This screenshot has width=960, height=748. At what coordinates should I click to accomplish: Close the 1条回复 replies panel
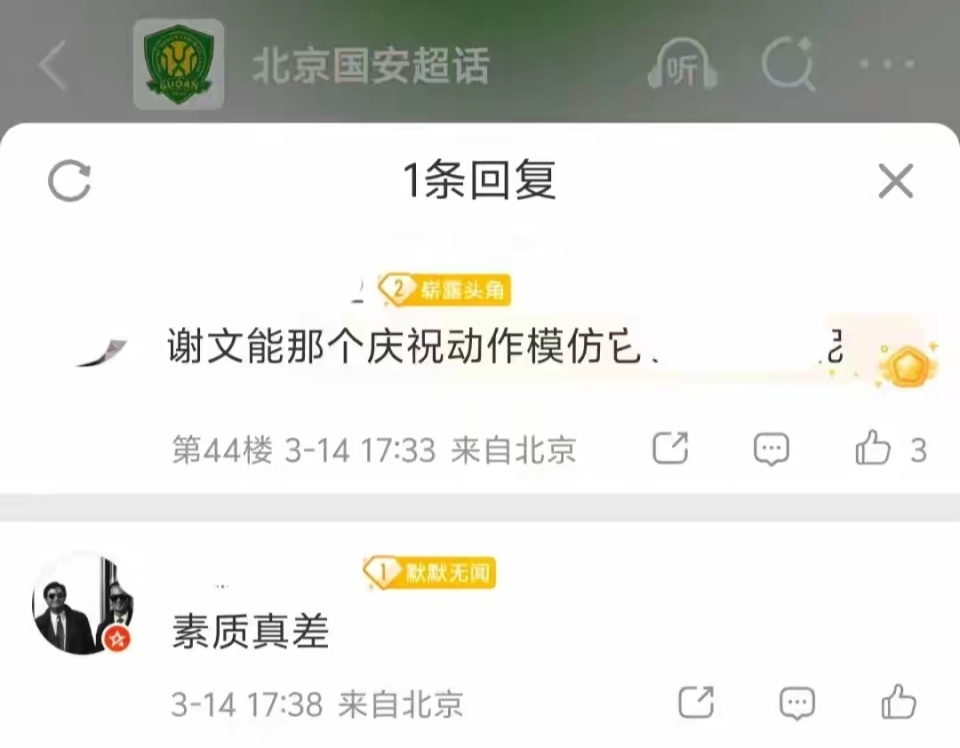tap(895, 182)
